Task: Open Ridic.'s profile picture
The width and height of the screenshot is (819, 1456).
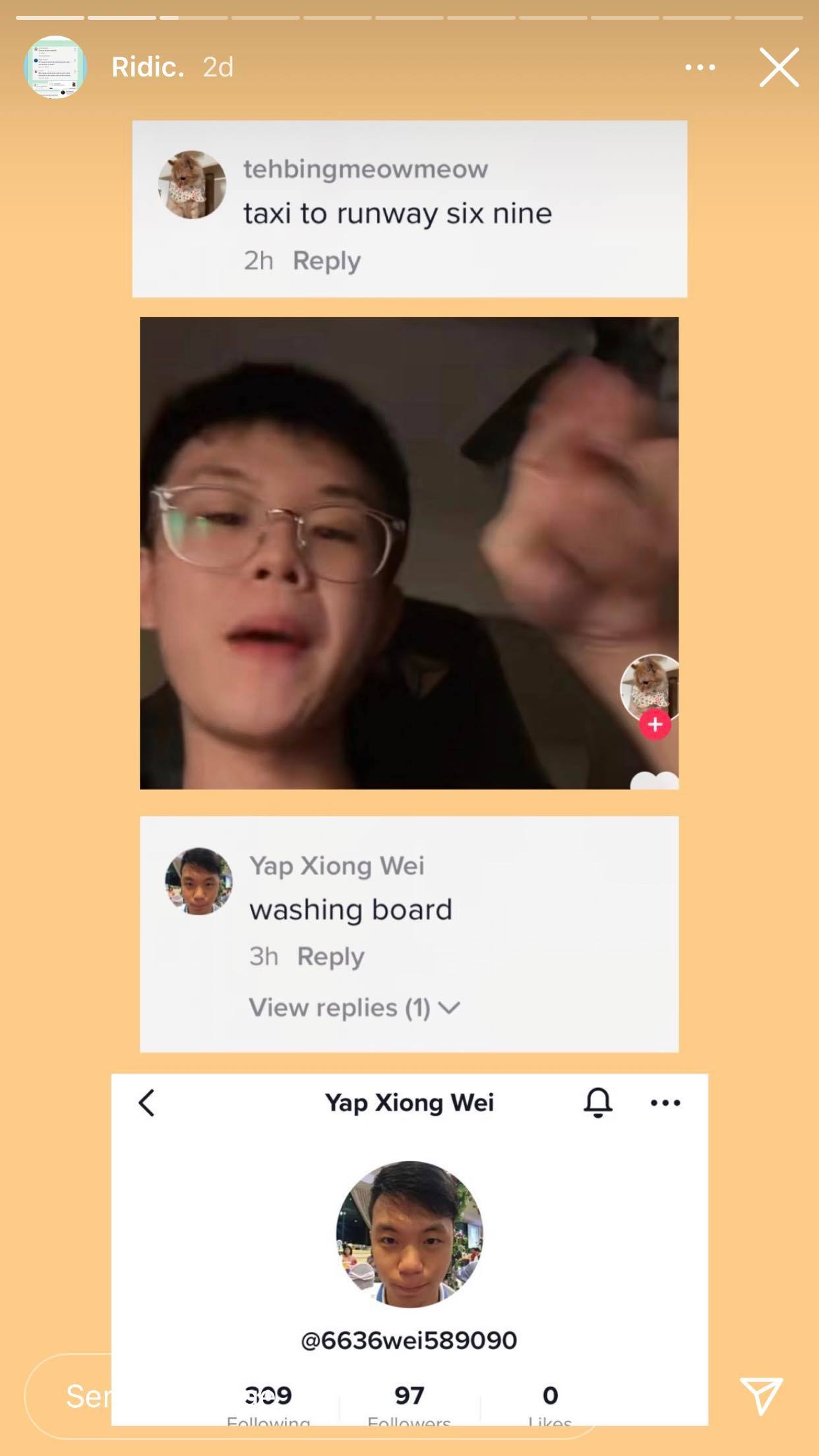Action: coord(55,67)
